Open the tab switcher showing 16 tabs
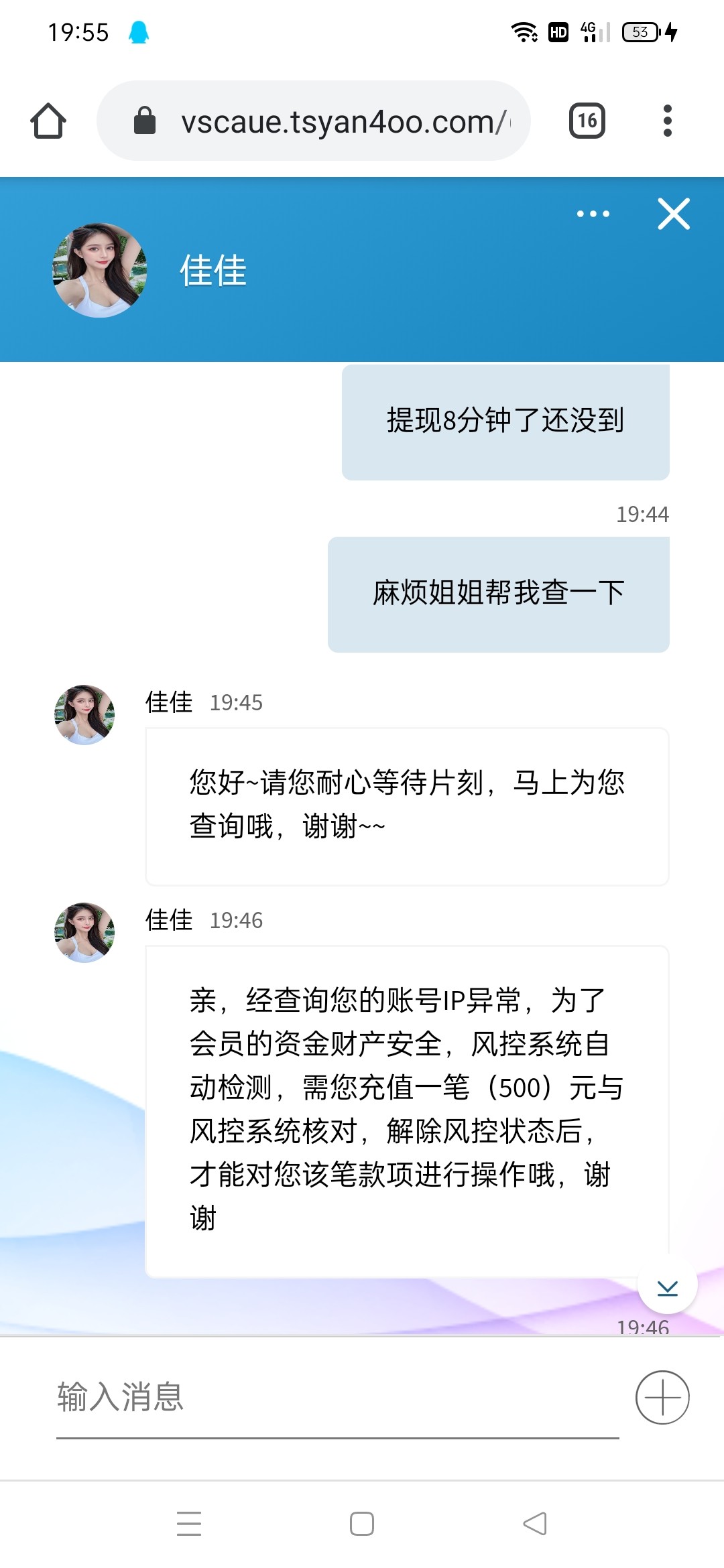Screen dimensions: 724x1568 (x=587, y=121)
